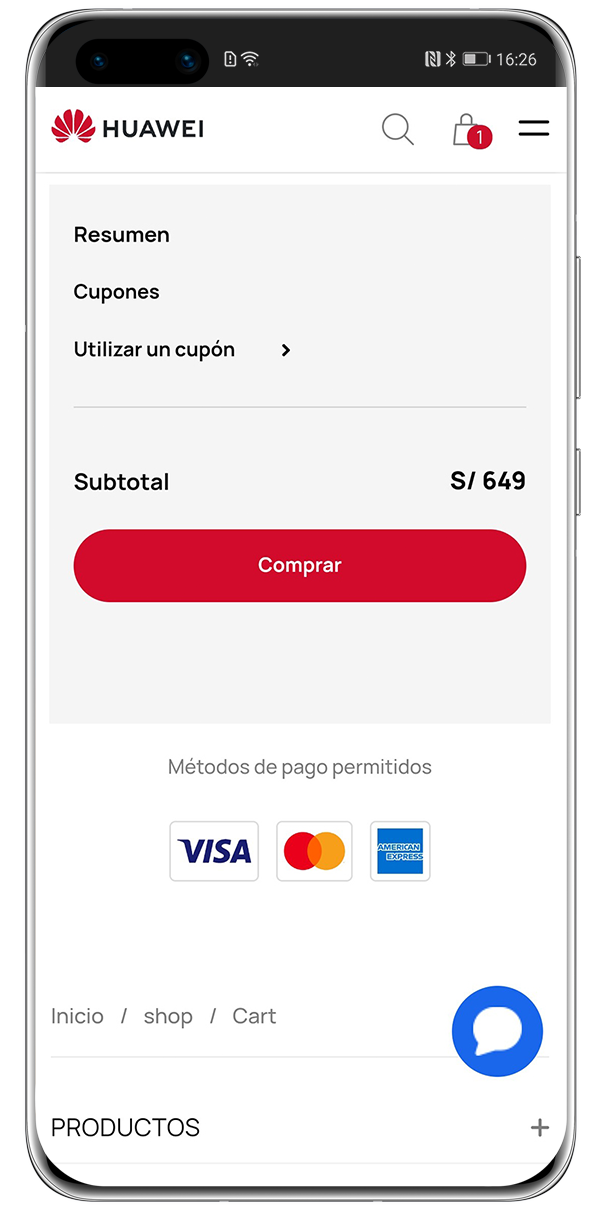Screen dimensions: 600x1209
Task: Go to Inicio breadcrumb link
Action: point(77,1016)
